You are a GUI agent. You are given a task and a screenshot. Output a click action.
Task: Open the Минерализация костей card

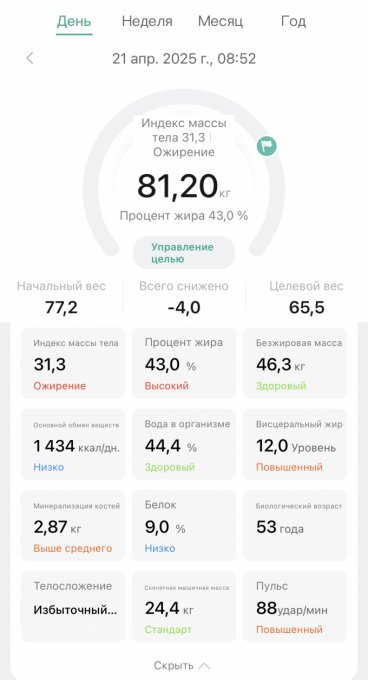pyautogui.click(x=73, y=525)
